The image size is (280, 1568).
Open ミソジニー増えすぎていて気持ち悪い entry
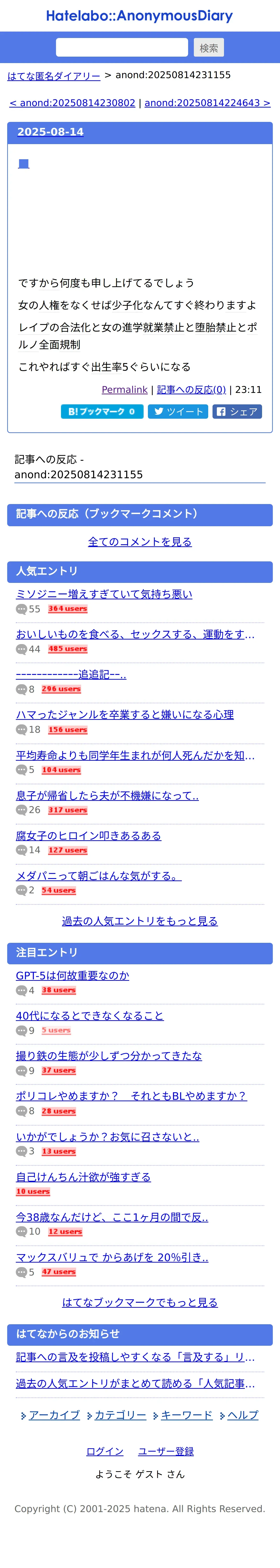[x=104, y=594]
